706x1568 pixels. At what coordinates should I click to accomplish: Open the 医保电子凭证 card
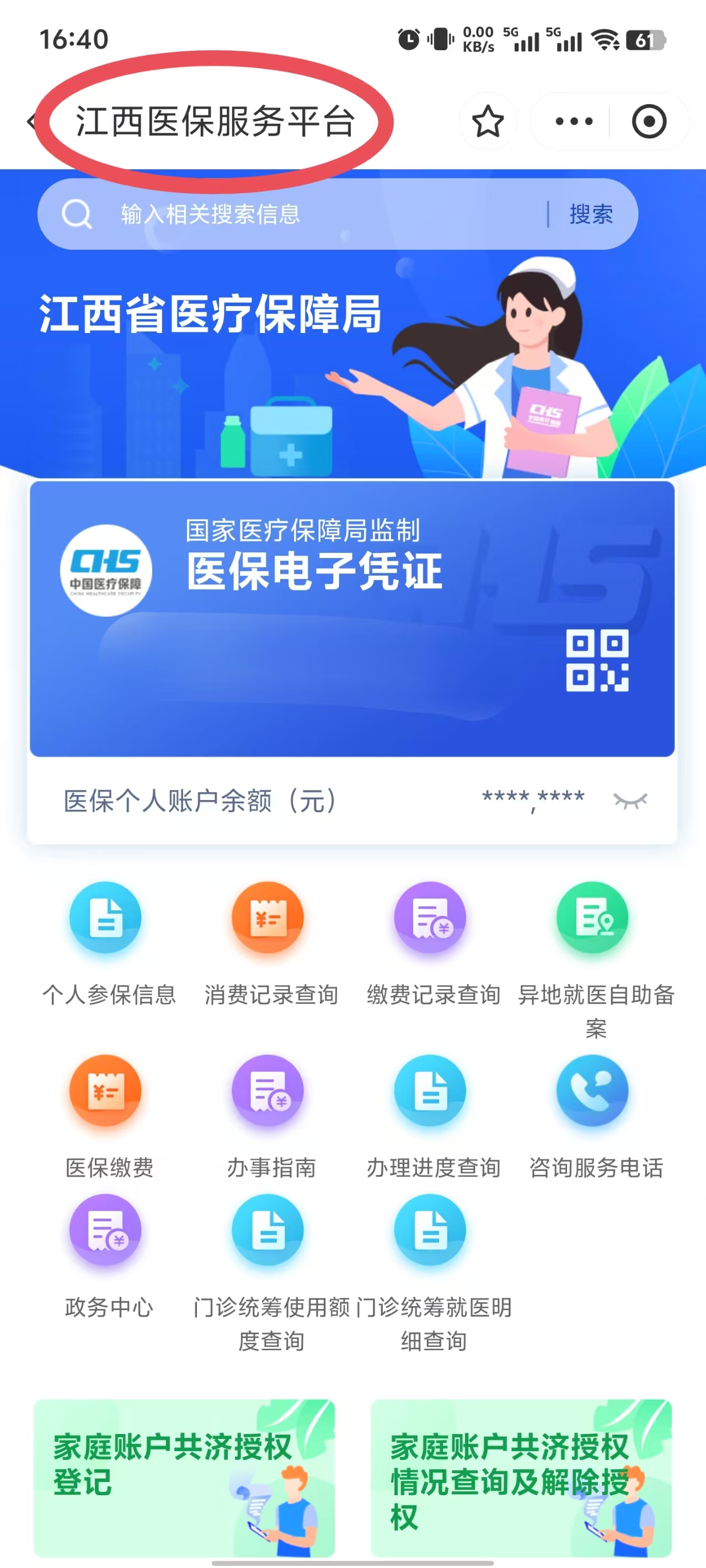(x=352, y=618)
